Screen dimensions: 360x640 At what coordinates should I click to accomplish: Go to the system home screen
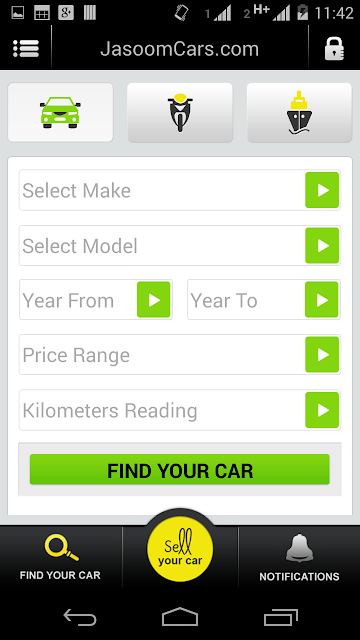tap(180, 617)
